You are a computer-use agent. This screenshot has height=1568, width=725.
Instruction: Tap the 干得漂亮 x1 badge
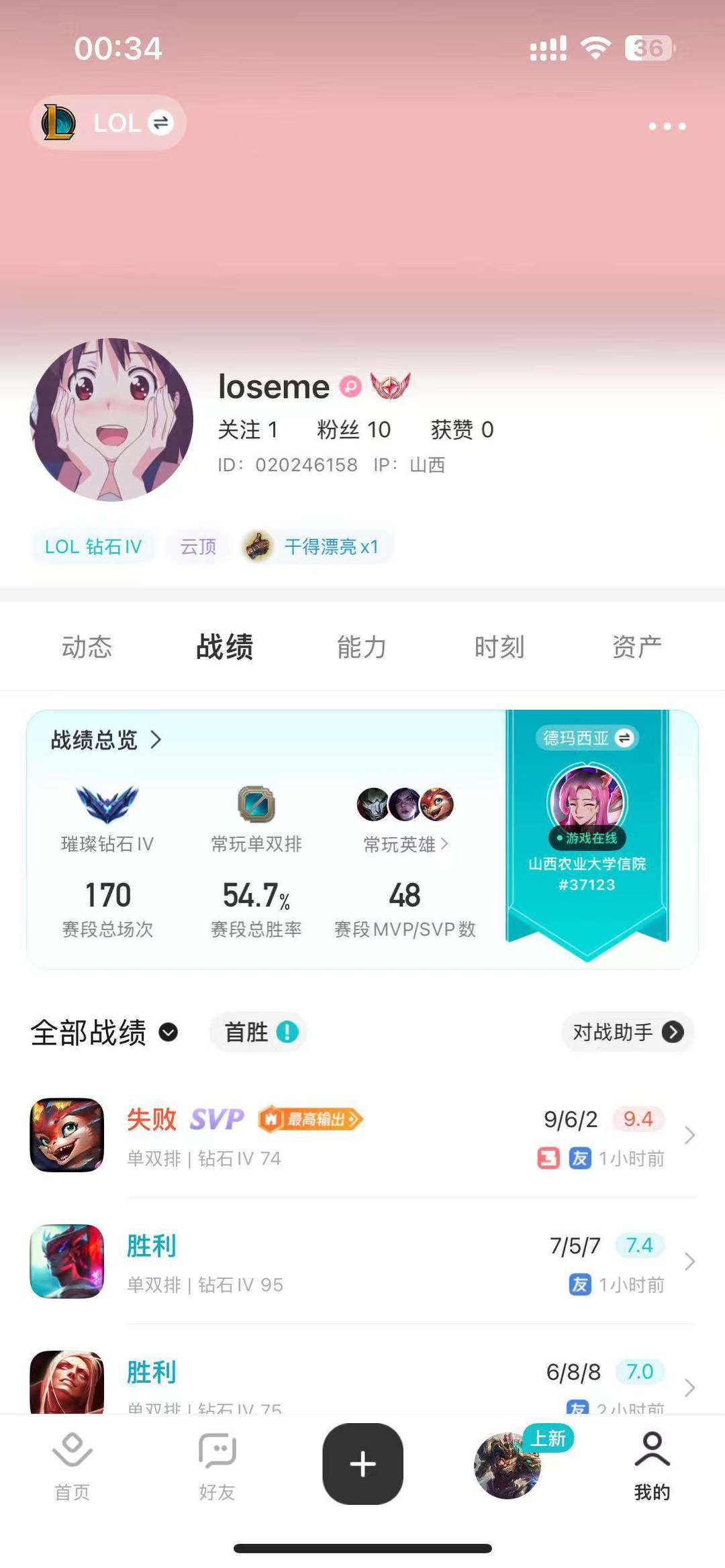317,546
